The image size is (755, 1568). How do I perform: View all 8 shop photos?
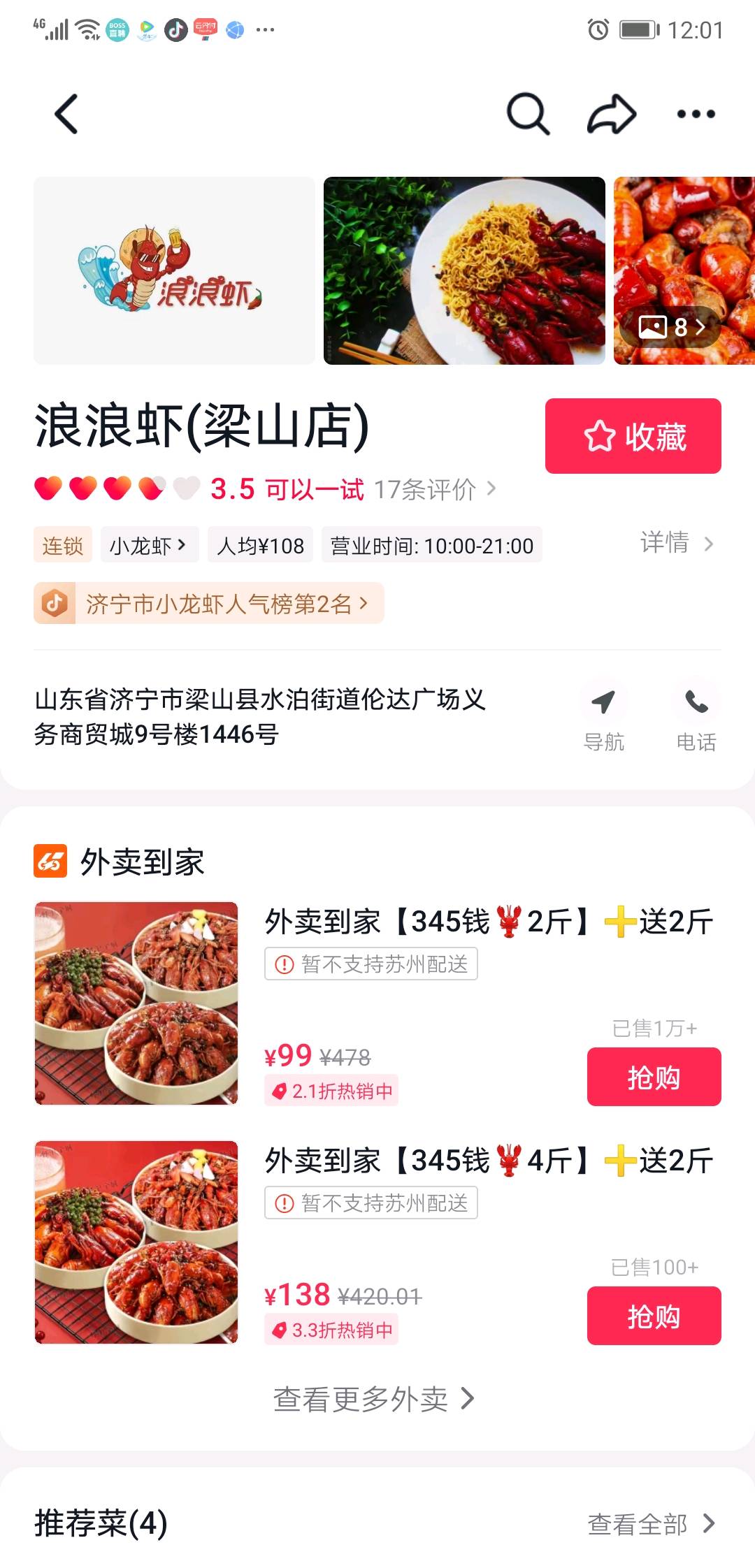671,326
